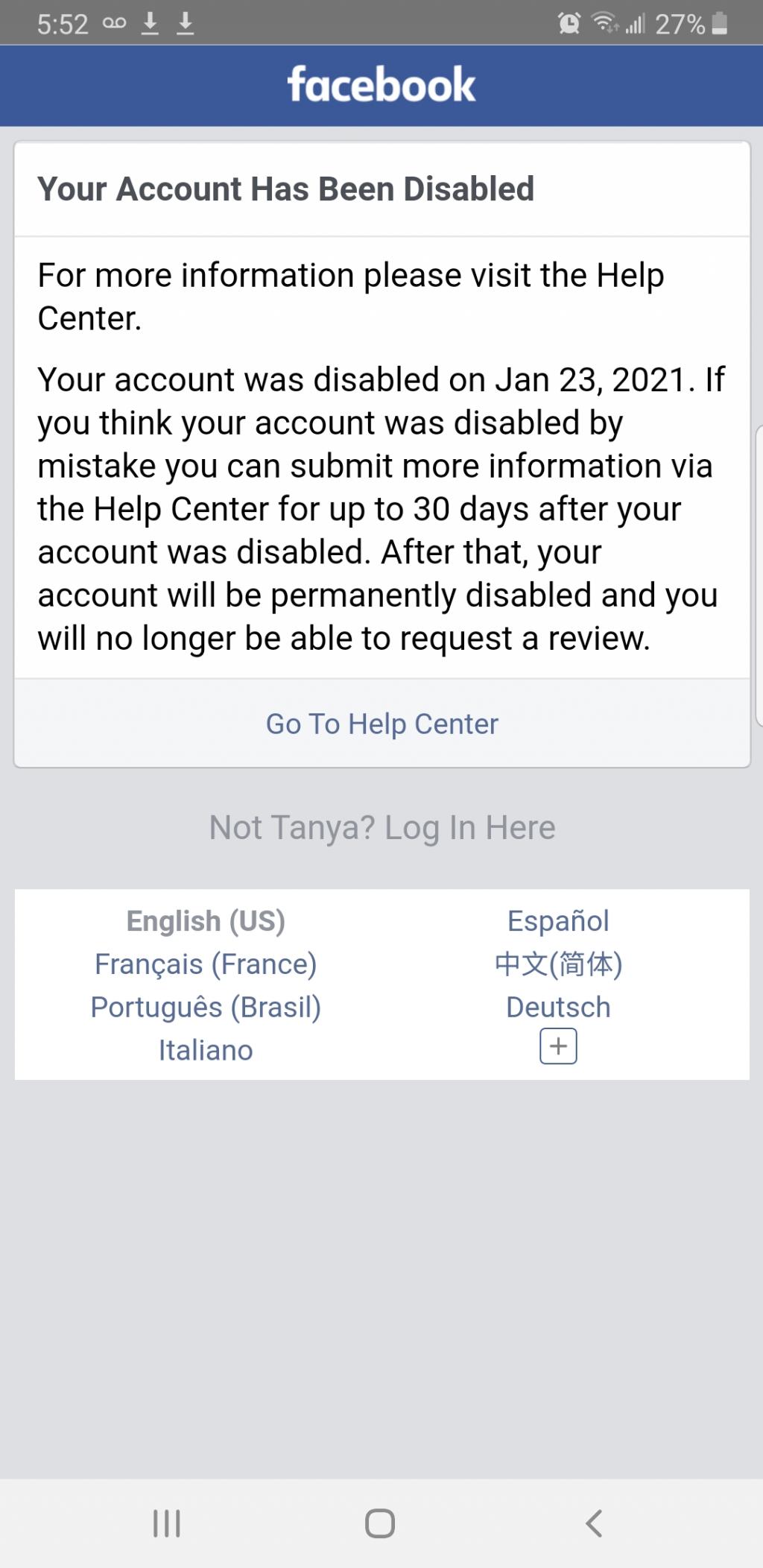Choose 中文(简体) language
The width and height of the screenshot is (763, 1568).
tap(558, 964)
